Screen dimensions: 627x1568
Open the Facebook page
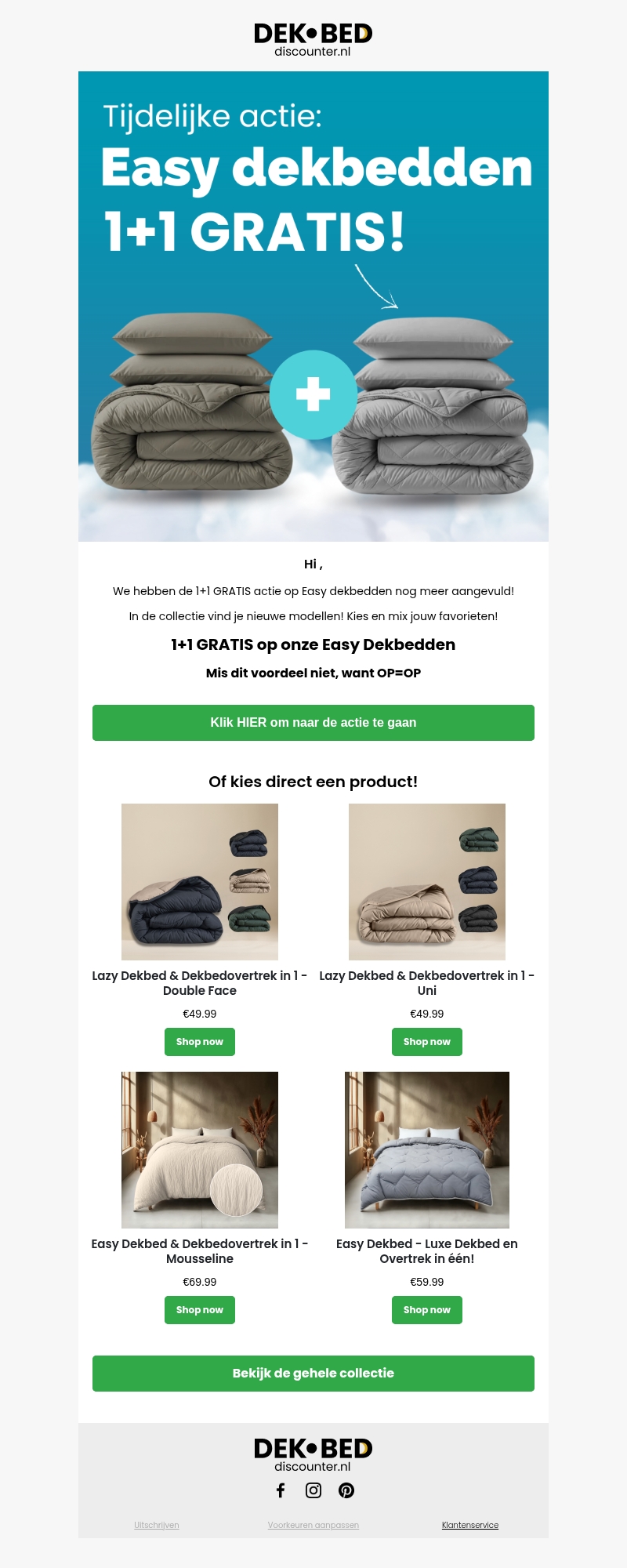281,1490
